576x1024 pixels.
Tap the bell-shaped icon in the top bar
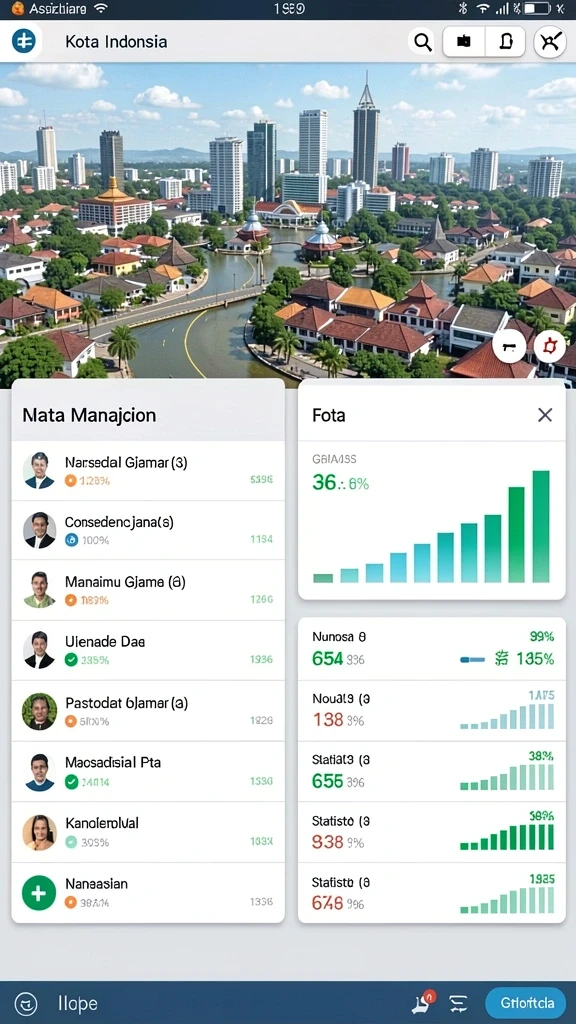(x=507, y=42)
